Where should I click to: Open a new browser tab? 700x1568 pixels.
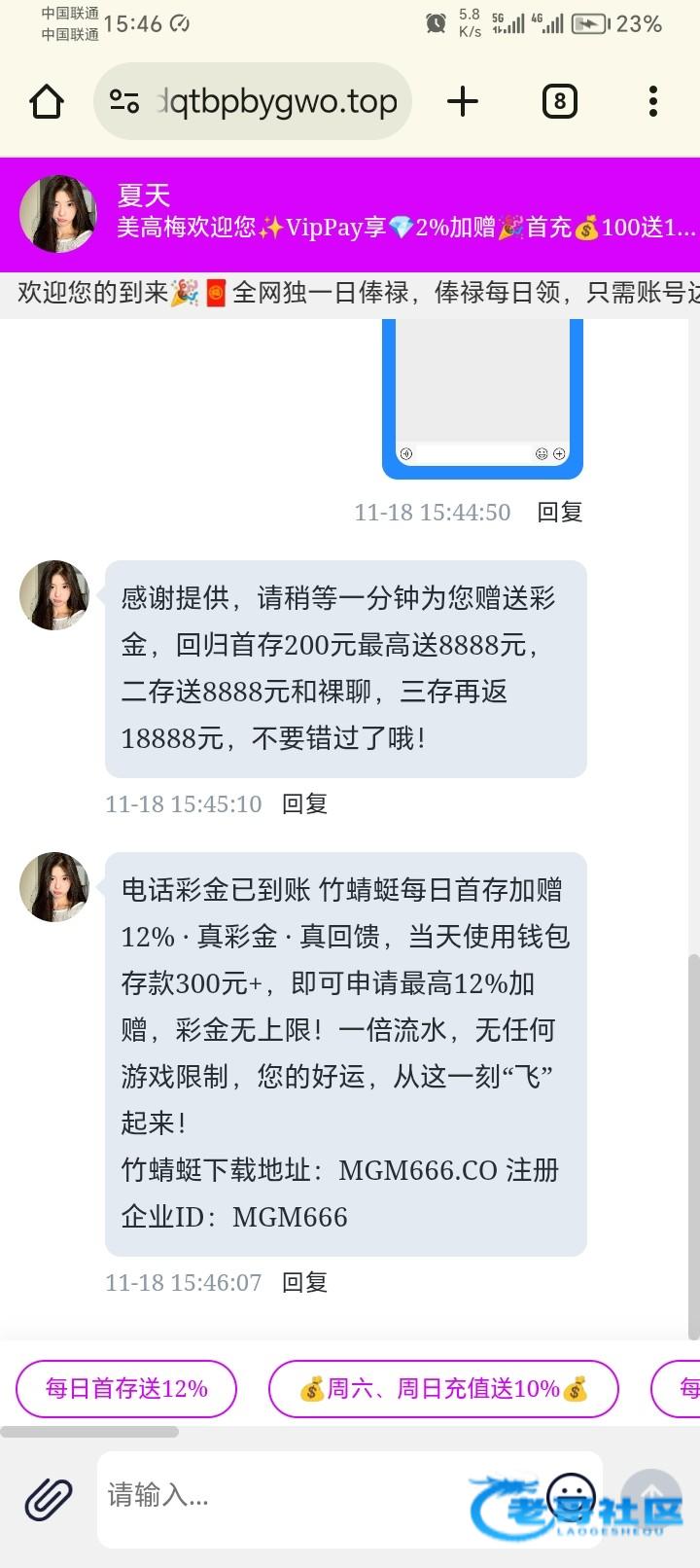click(x=463, y=101)
